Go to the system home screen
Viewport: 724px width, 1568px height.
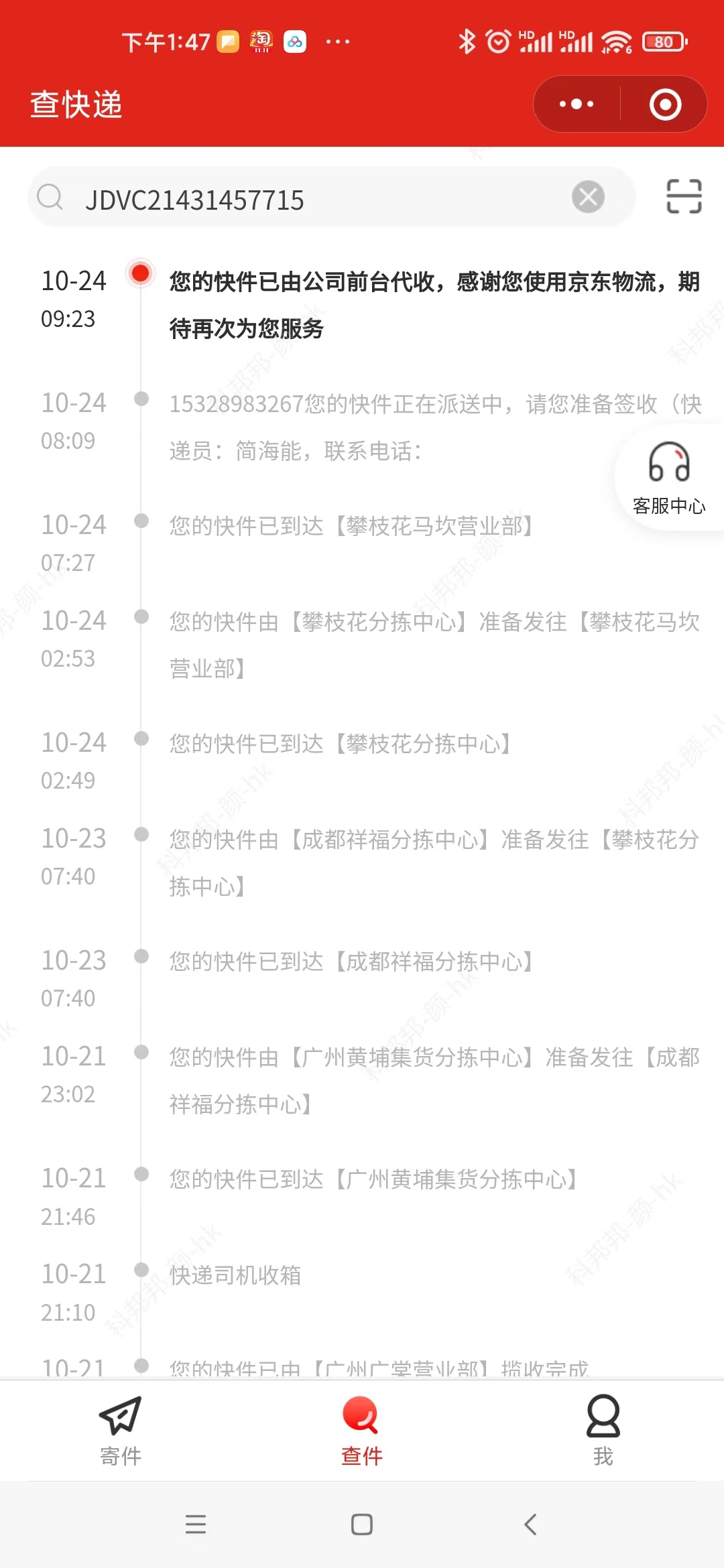tap(362, 1524)
